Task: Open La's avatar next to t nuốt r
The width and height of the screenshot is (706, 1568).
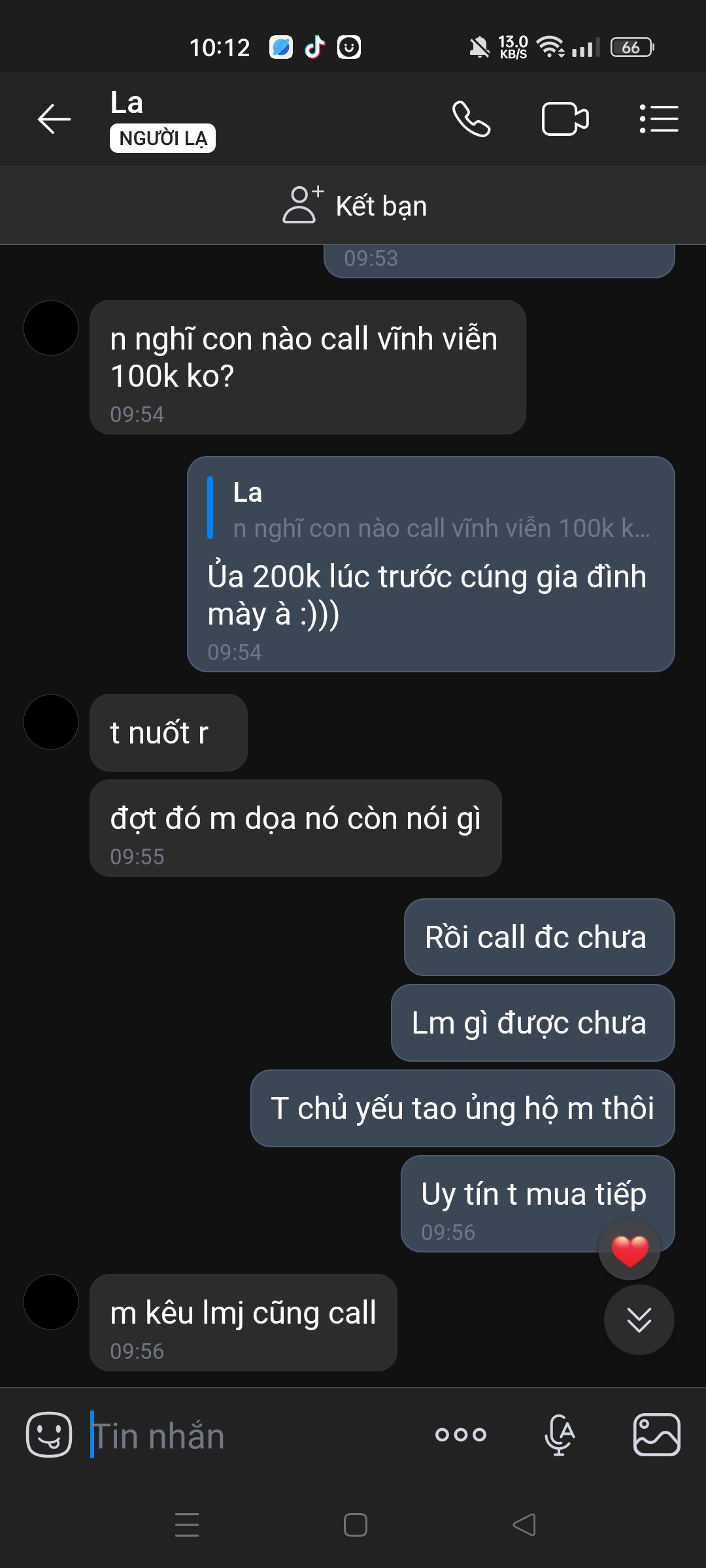Action: click(51, 721)
